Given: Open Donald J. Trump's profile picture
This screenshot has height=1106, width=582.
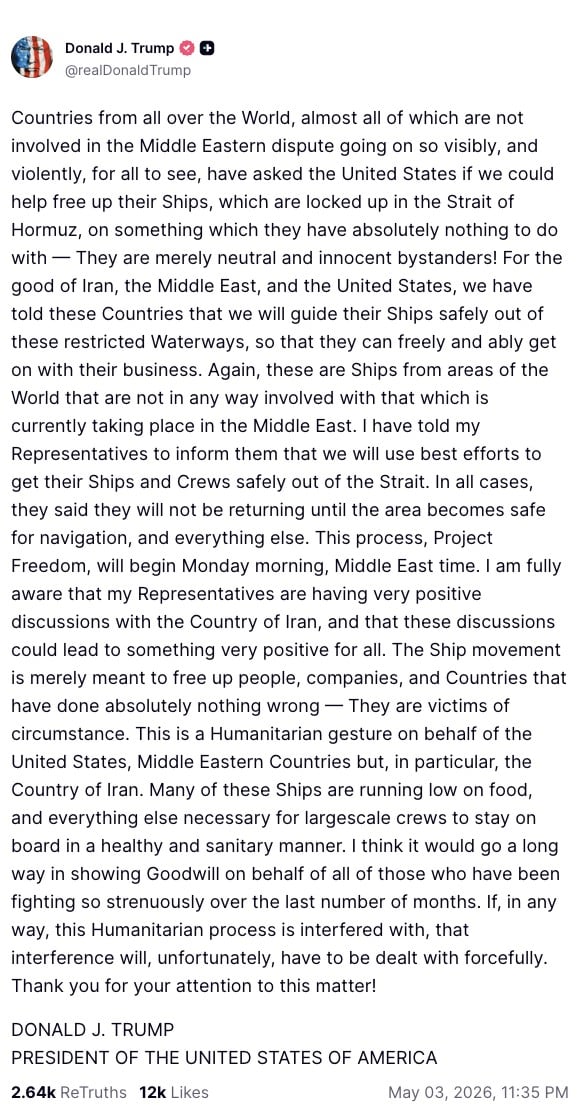Looking at the screenshot, I should coord(32,58).
